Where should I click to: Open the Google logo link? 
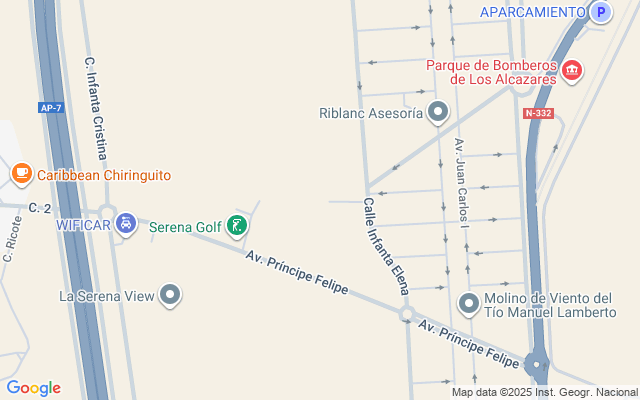pyautogui.click(x=34, y=388)
